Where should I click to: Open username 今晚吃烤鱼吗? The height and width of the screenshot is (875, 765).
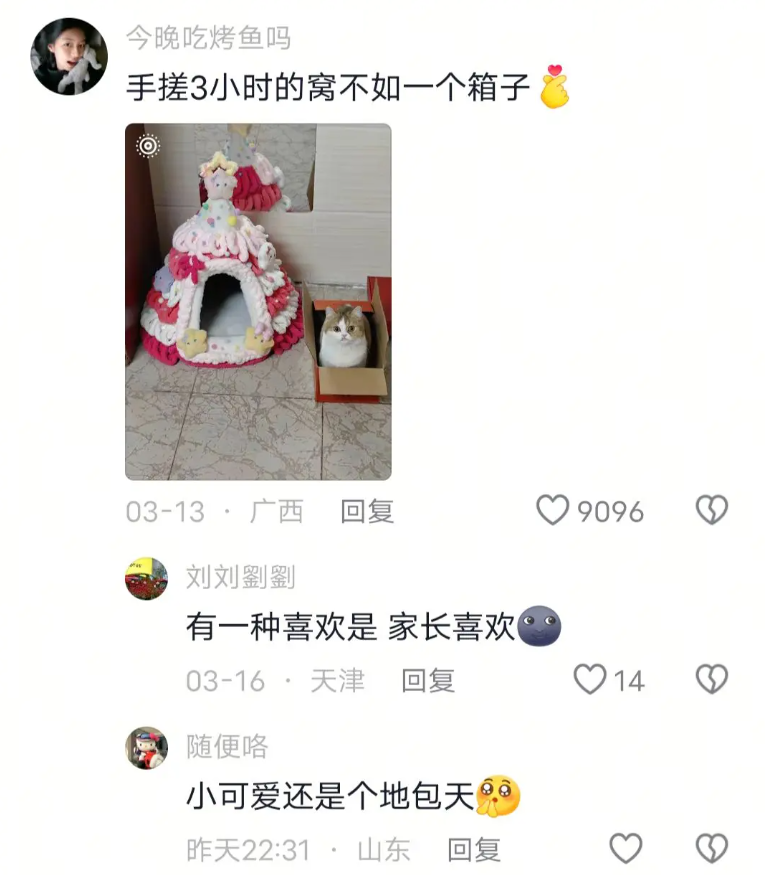[208, 39]
